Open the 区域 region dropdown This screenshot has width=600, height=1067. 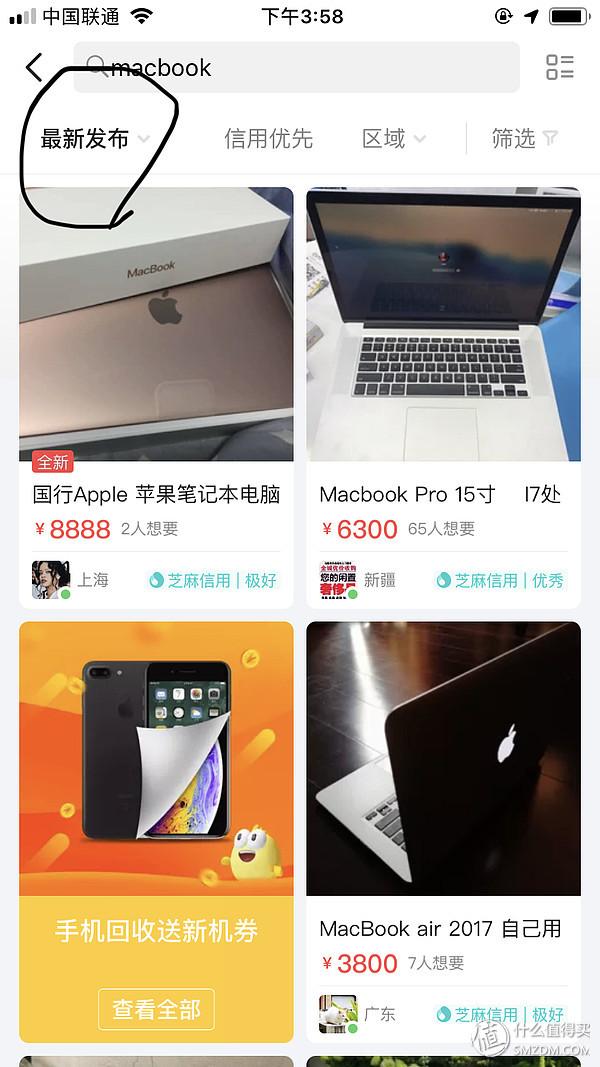coord(394,139)
